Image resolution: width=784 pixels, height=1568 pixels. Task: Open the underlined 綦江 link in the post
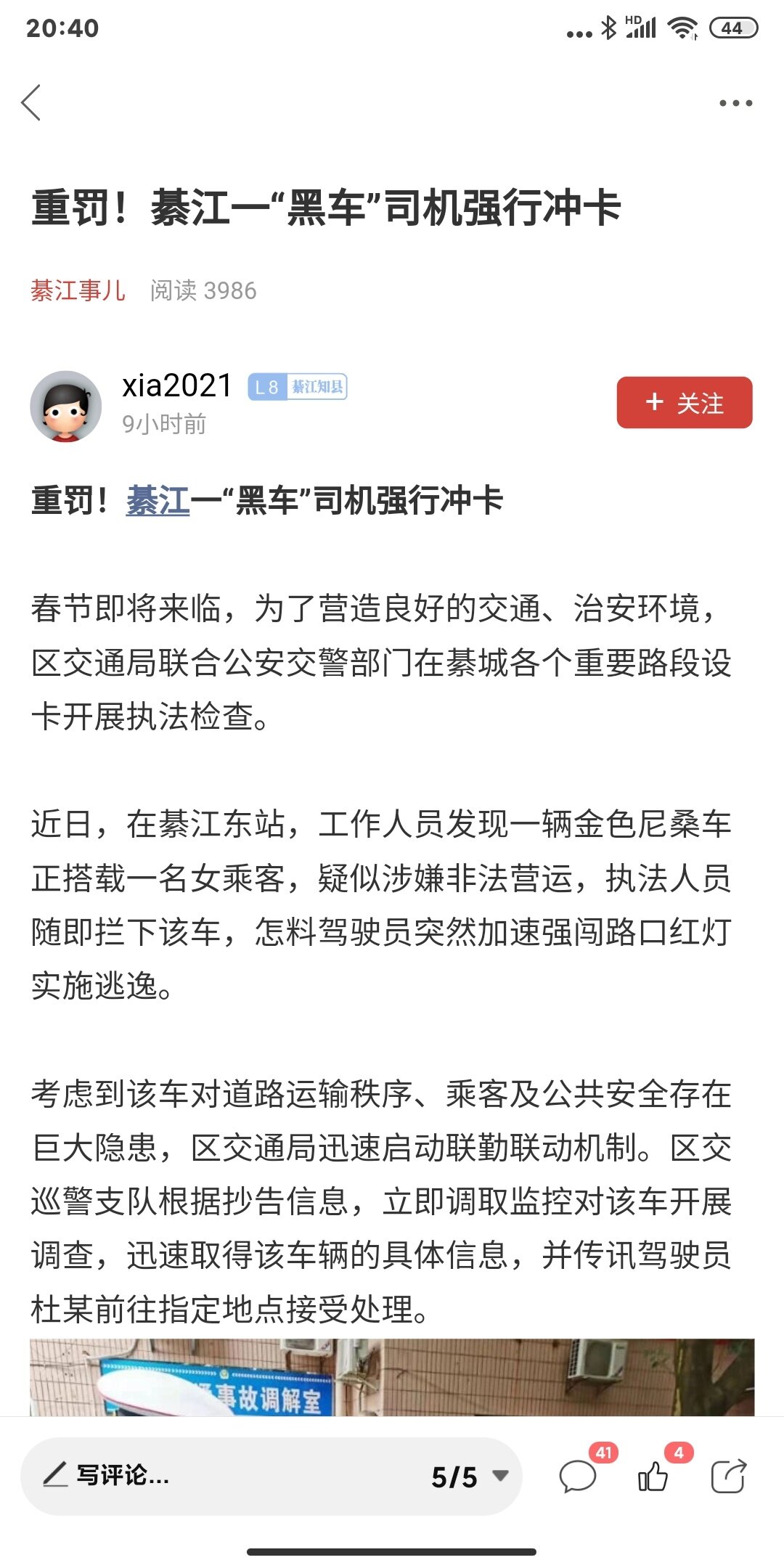158,501
